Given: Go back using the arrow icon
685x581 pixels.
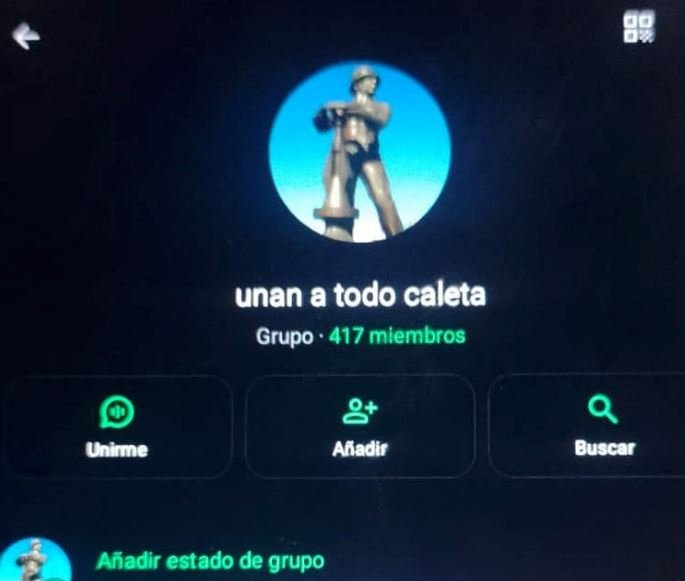Looking at the screenshot, I should click(27, 37).
